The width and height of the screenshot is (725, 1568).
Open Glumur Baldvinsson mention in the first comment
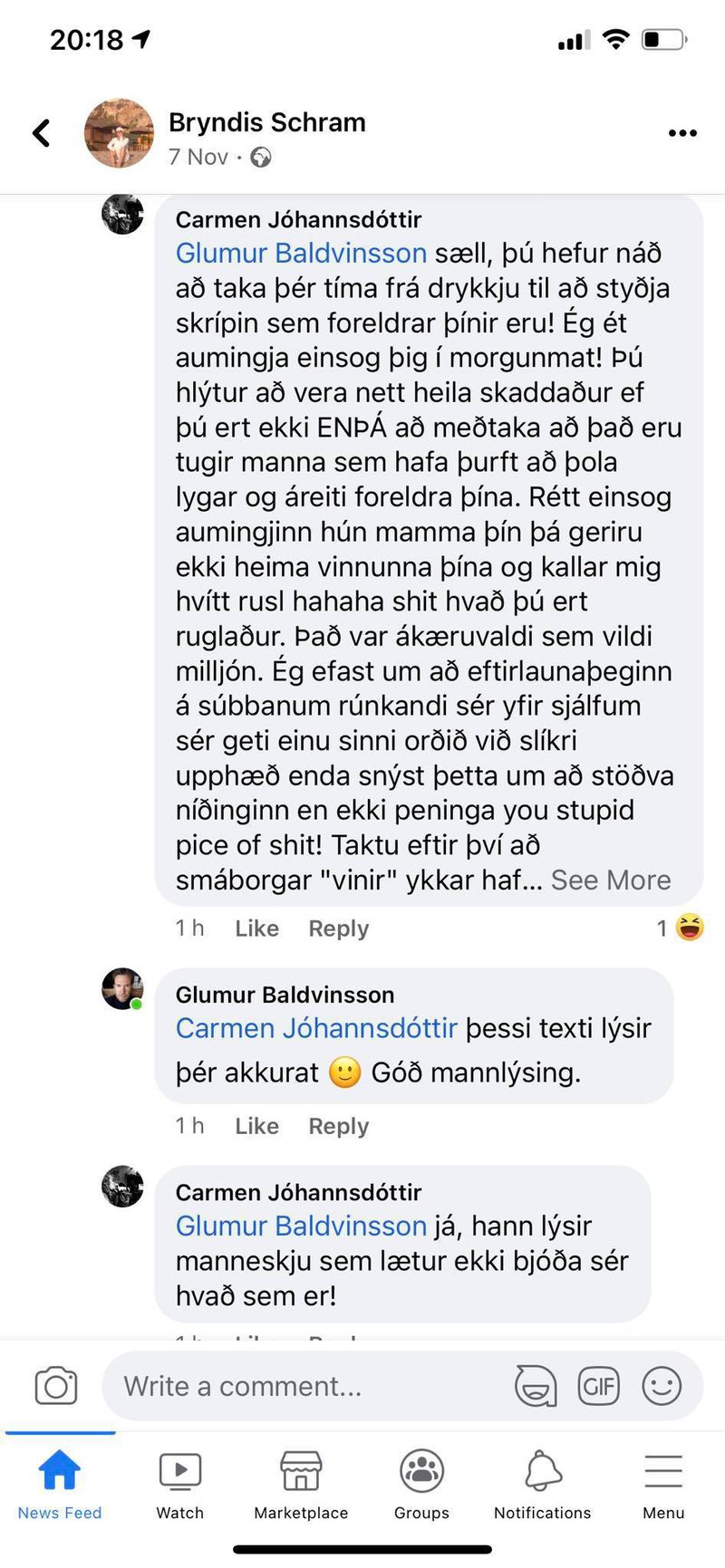click(301, 253)
